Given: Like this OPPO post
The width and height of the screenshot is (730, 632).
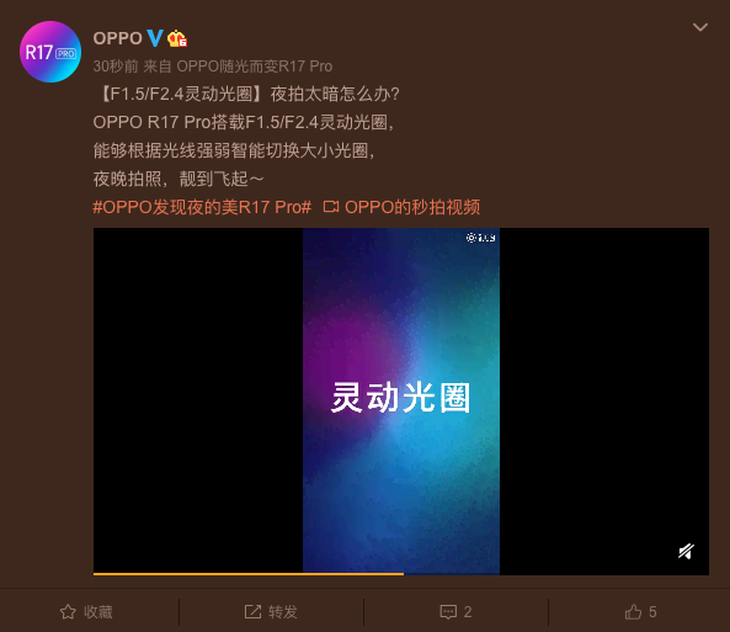Looking at the screenshot, I should (x=640, y=611).
